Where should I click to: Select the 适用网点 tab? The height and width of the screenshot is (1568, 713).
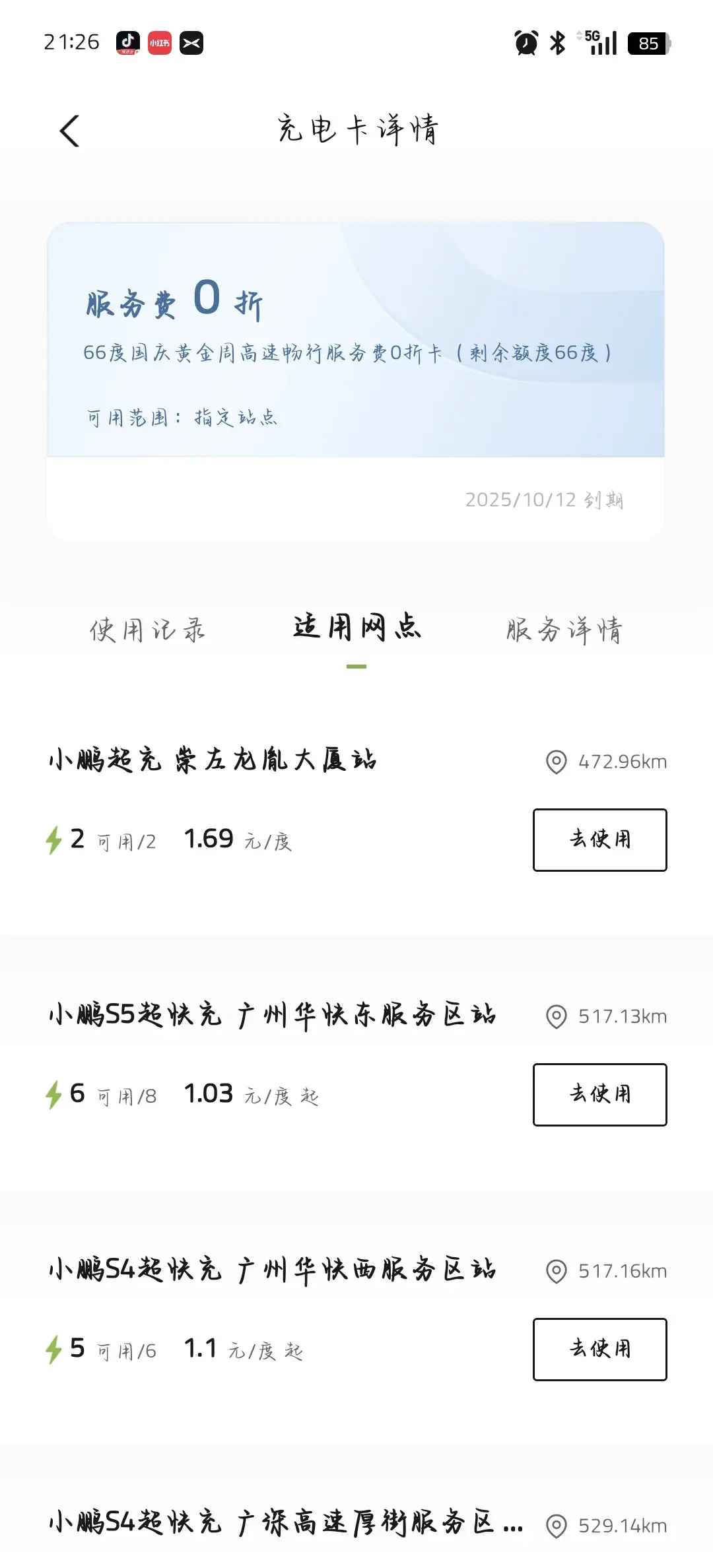coord(356,628)
